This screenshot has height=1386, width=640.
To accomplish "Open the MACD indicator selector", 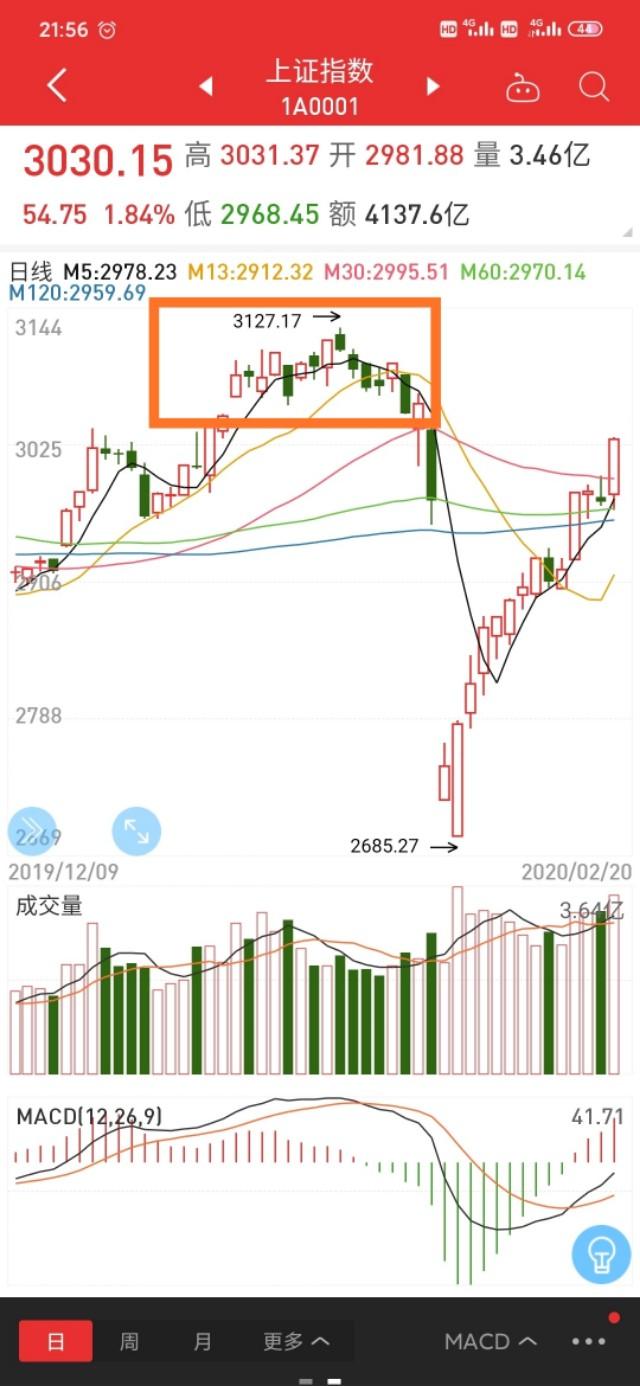I will 491,1341.
